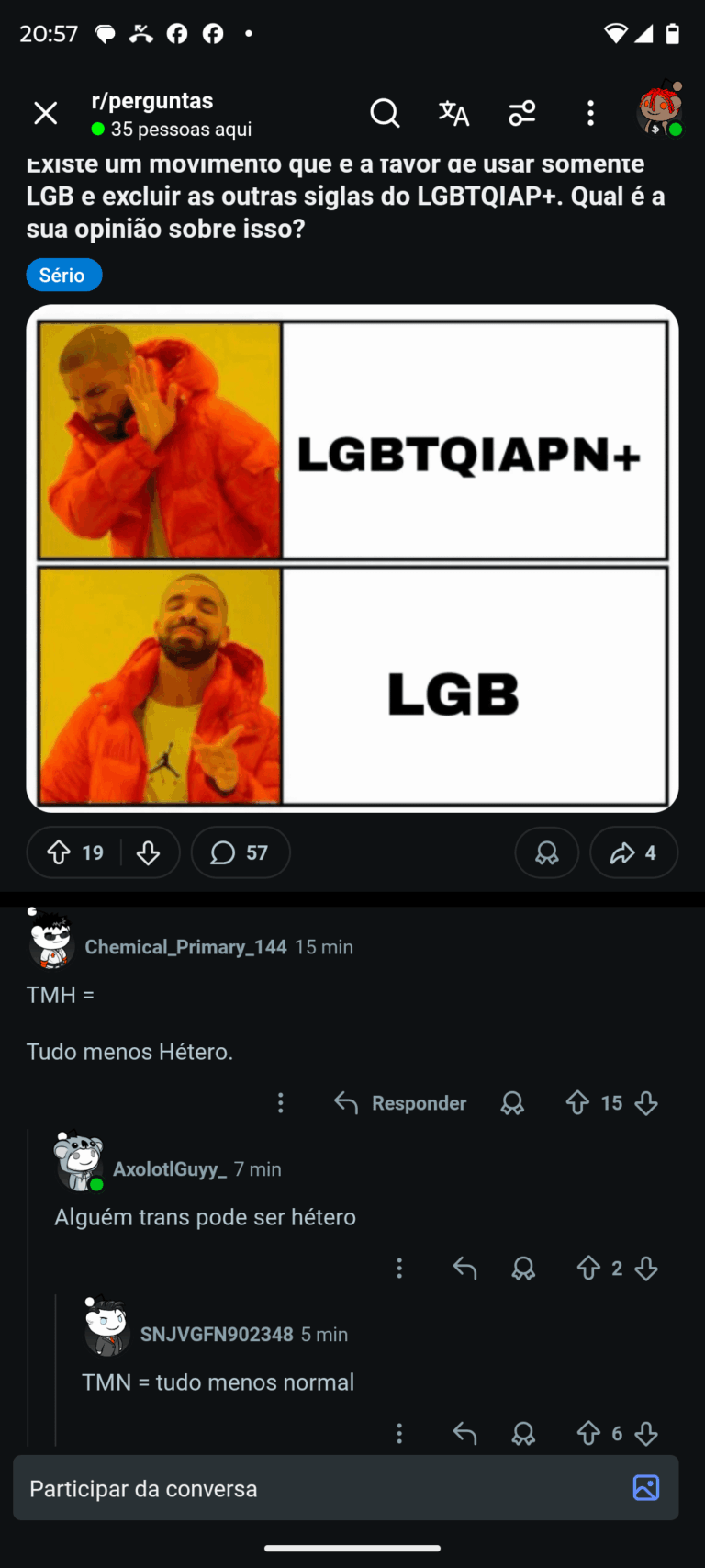
Task: Open comment sort and filter options
Action: (522, 113)
